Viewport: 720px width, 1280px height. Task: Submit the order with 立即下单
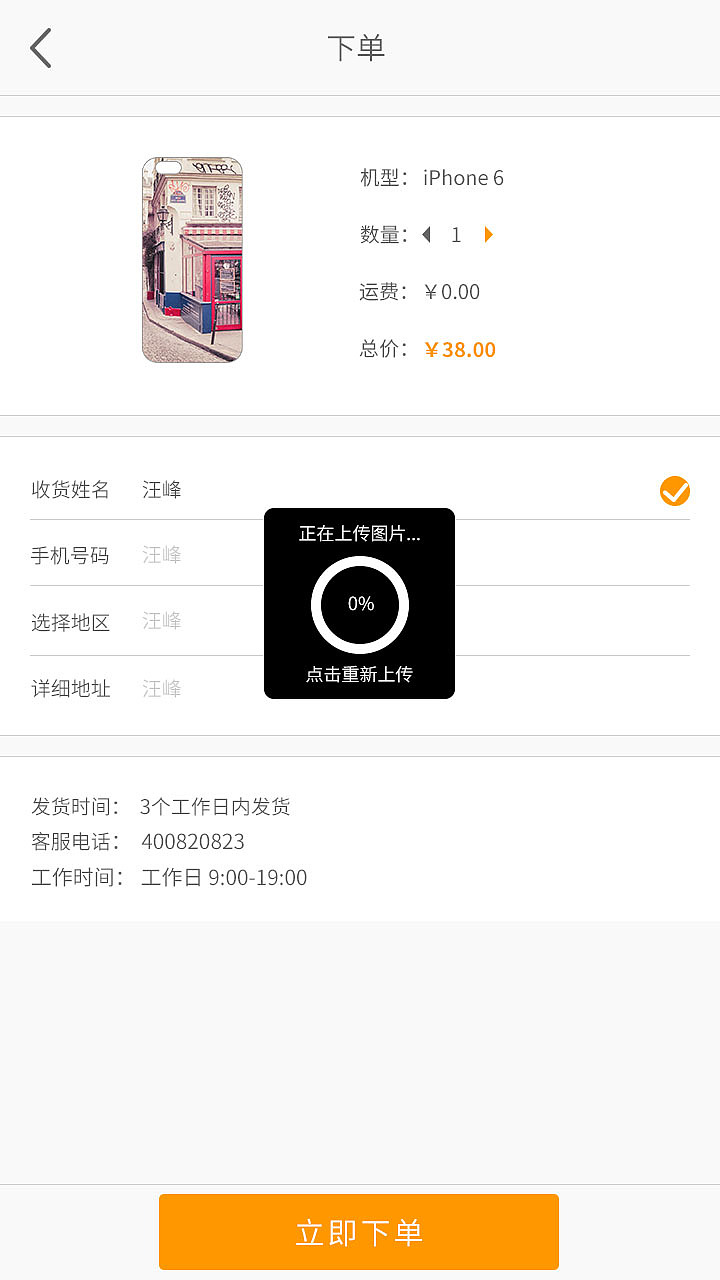359,1232
